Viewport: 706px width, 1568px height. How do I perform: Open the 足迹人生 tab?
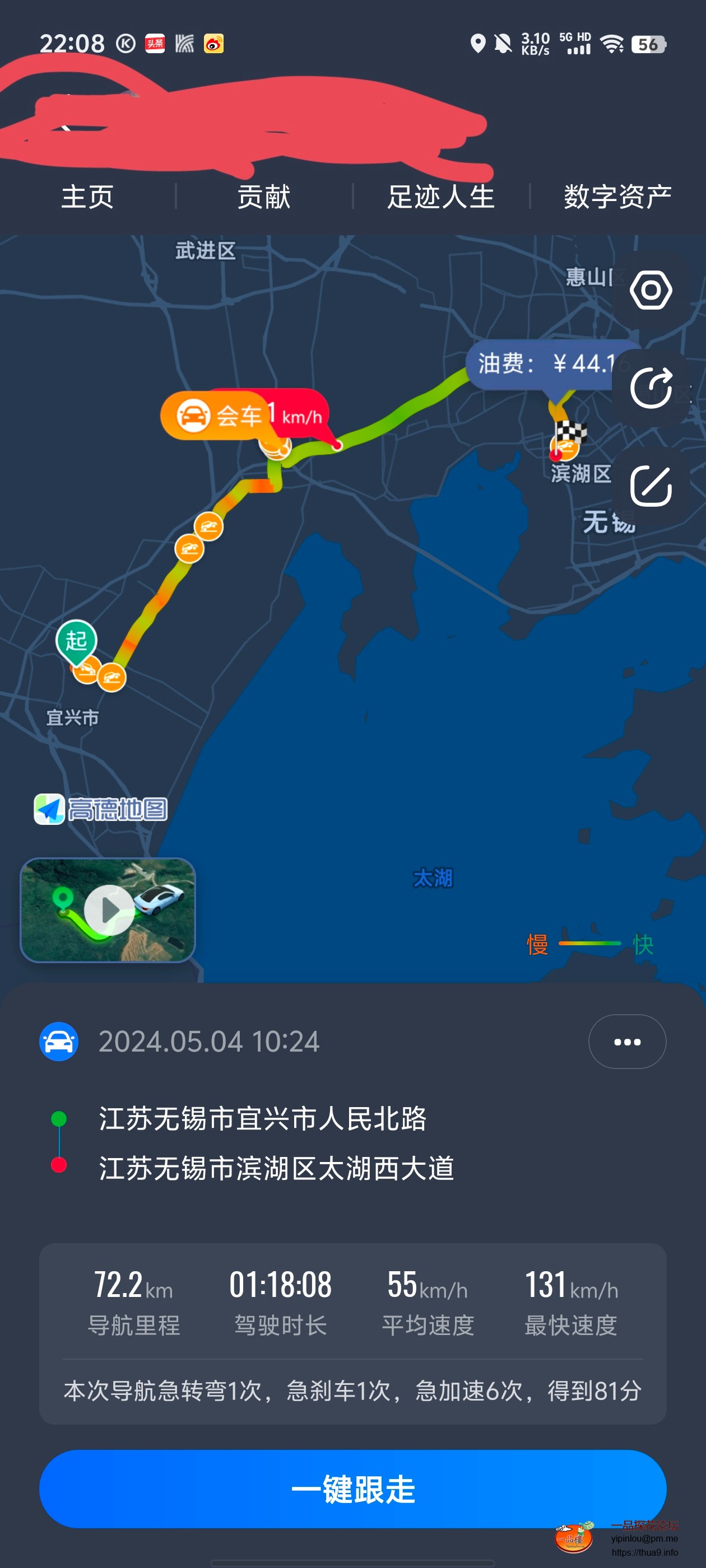tap(440, 197)
